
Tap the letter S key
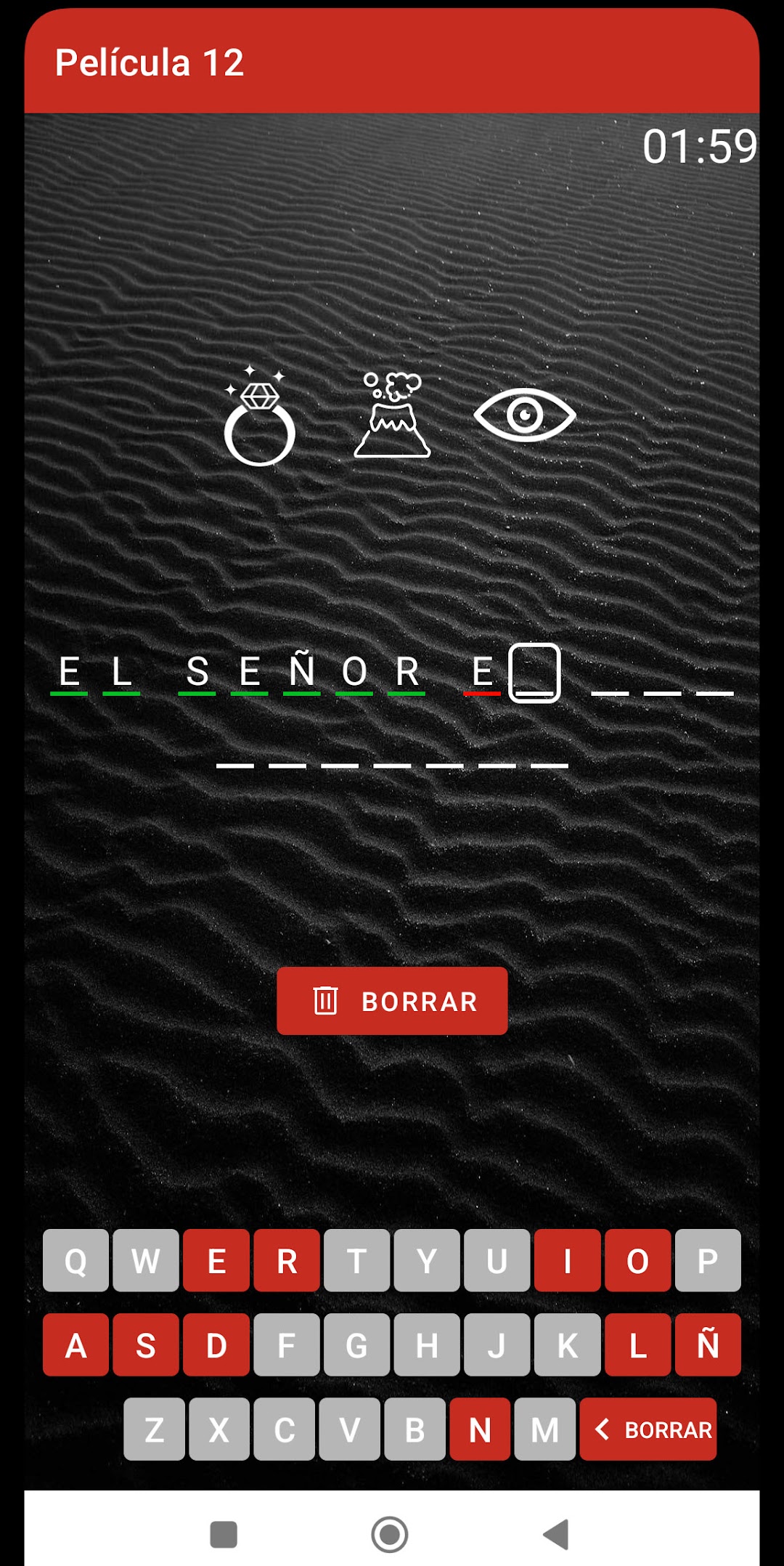coord(146,1344)
